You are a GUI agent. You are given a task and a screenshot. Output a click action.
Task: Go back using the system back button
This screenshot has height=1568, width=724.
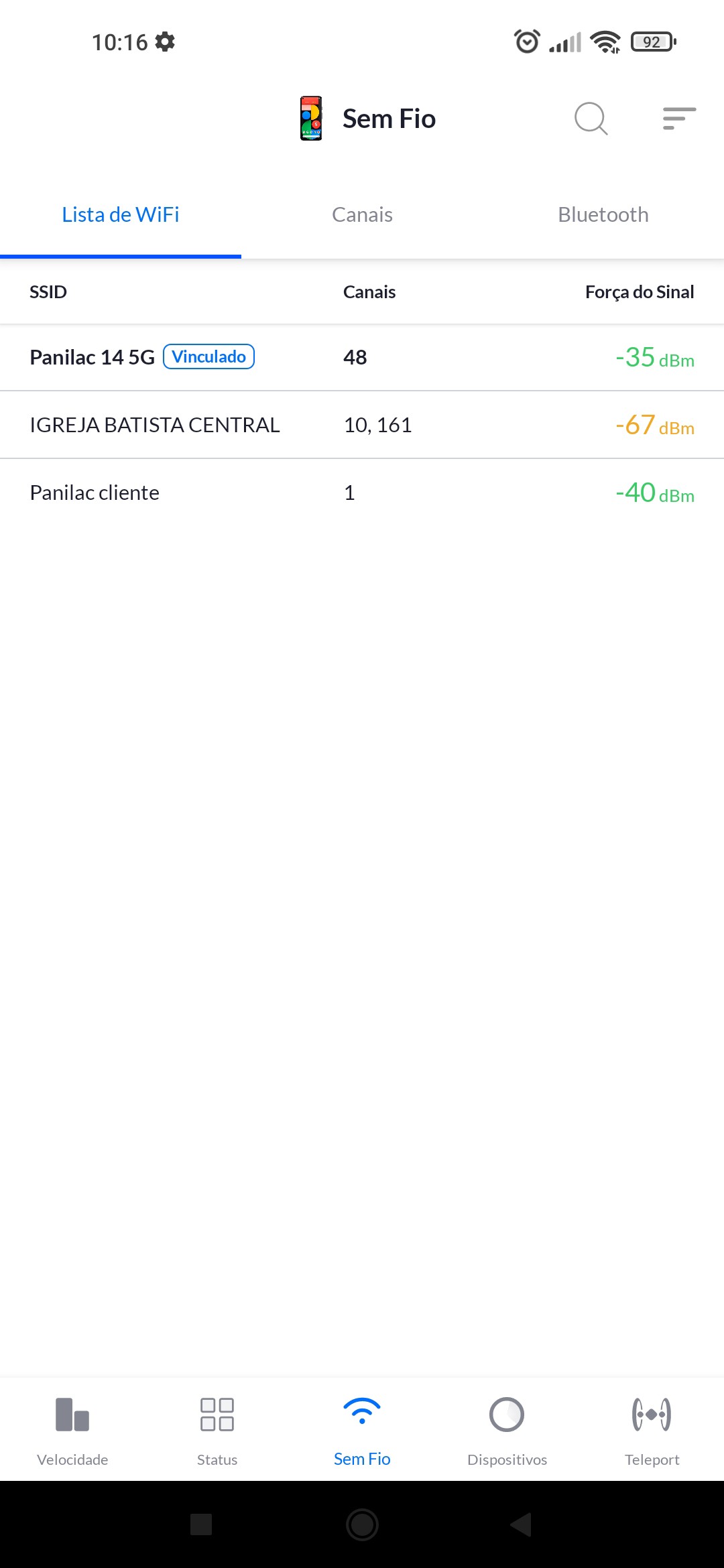(x=521, y=1524)
